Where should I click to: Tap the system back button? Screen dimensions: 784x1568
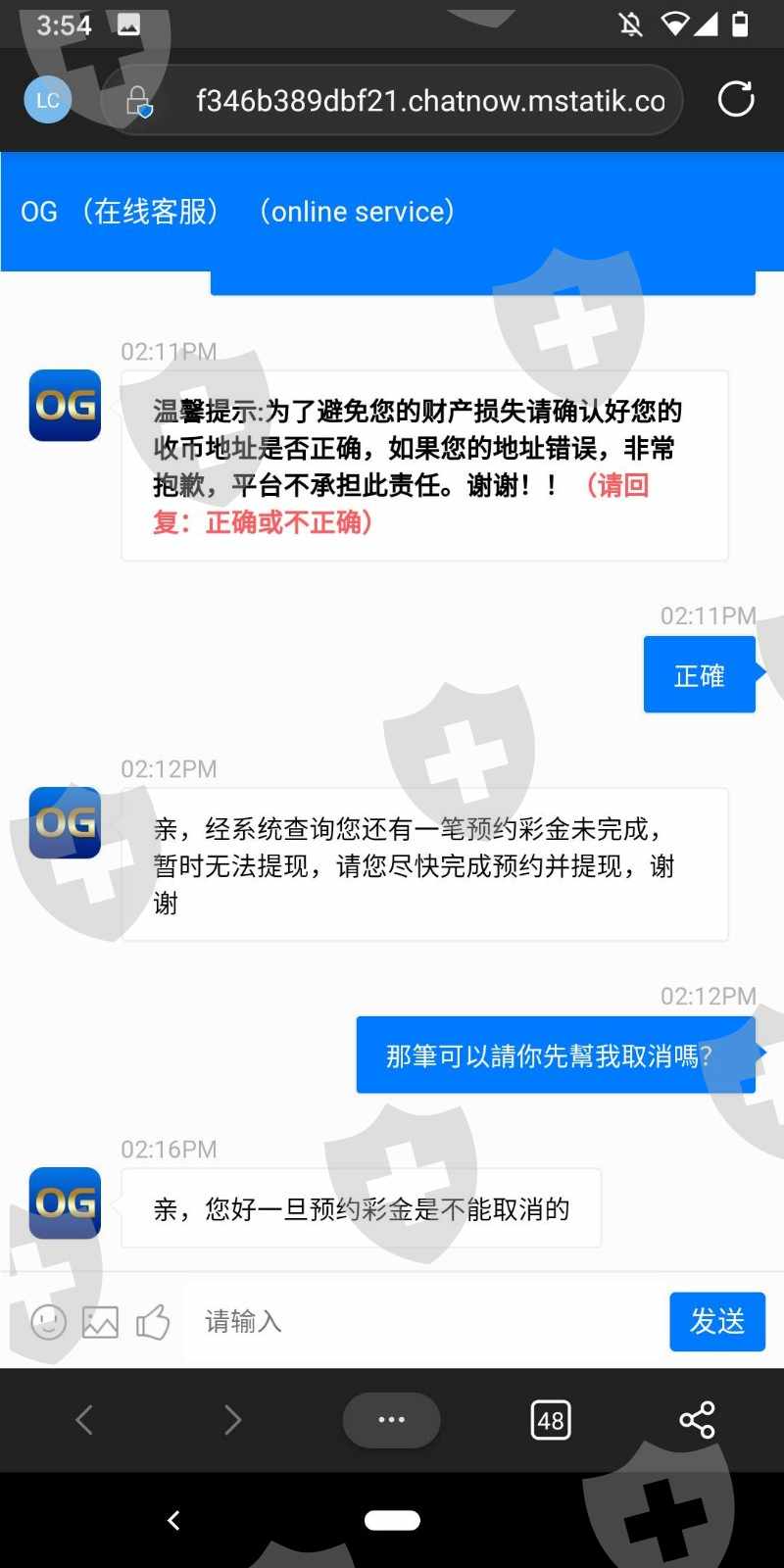(x=173, y=1520)
